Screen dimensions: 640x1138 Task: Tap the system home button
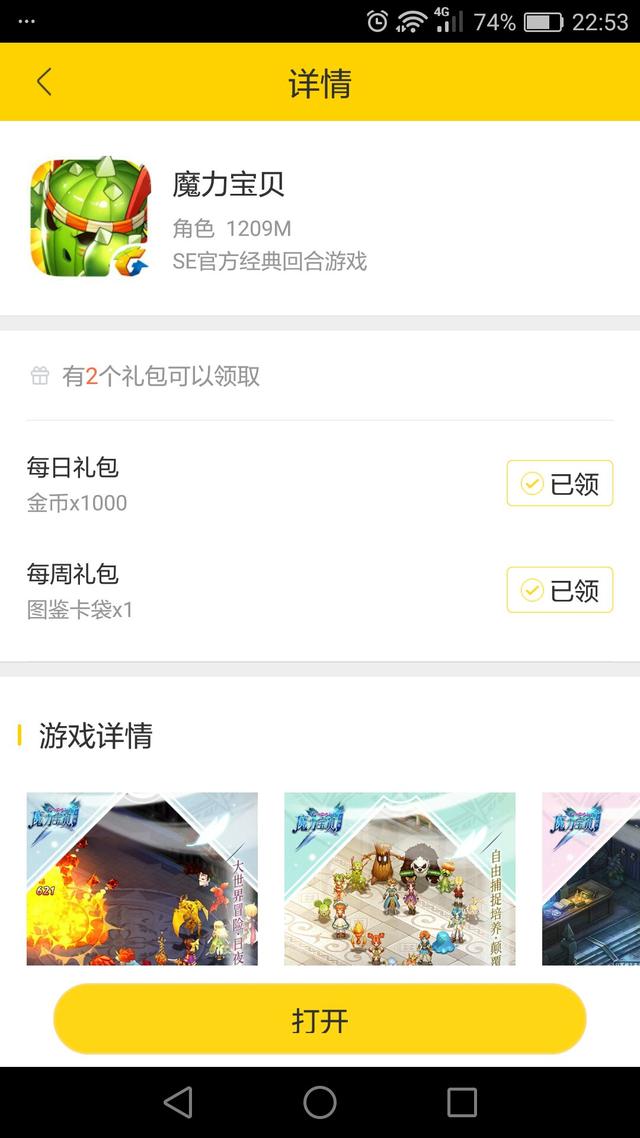(x=320, y=1102)
